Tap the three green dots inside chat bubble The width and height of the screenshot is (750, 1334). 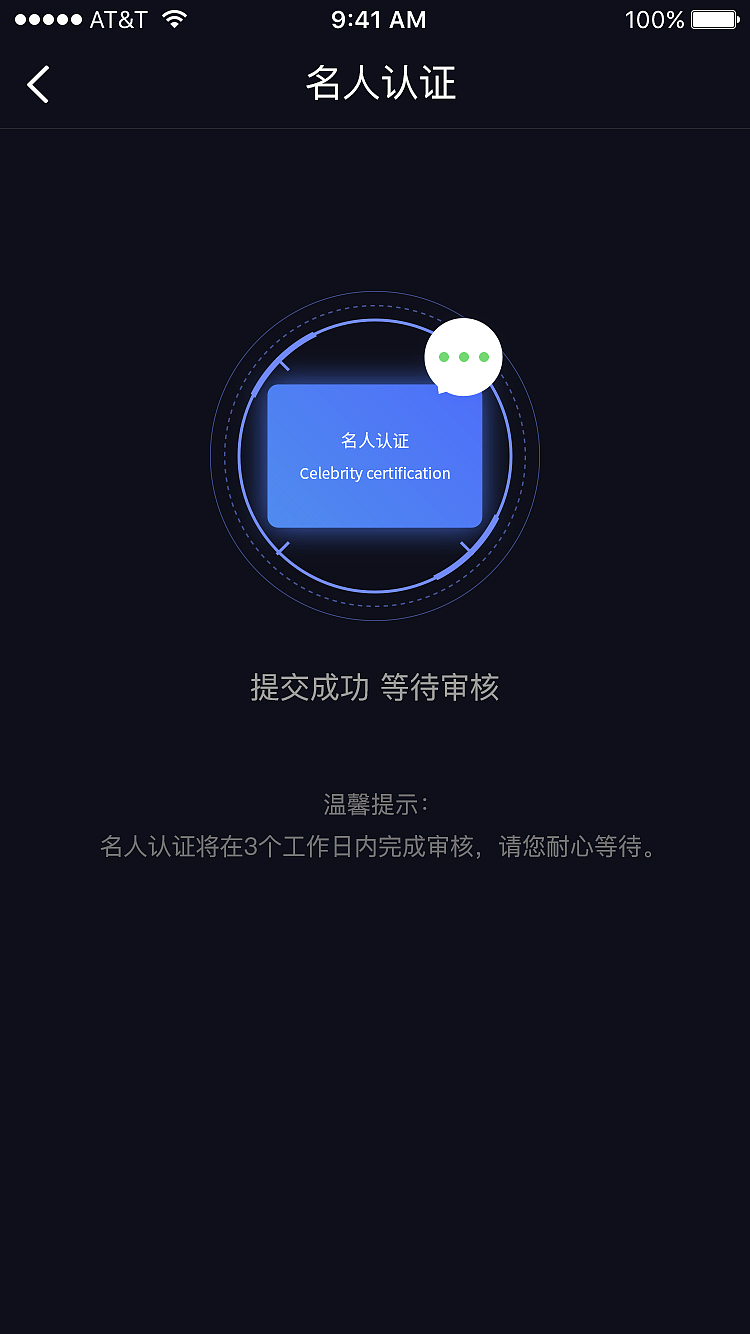[463, 355]
